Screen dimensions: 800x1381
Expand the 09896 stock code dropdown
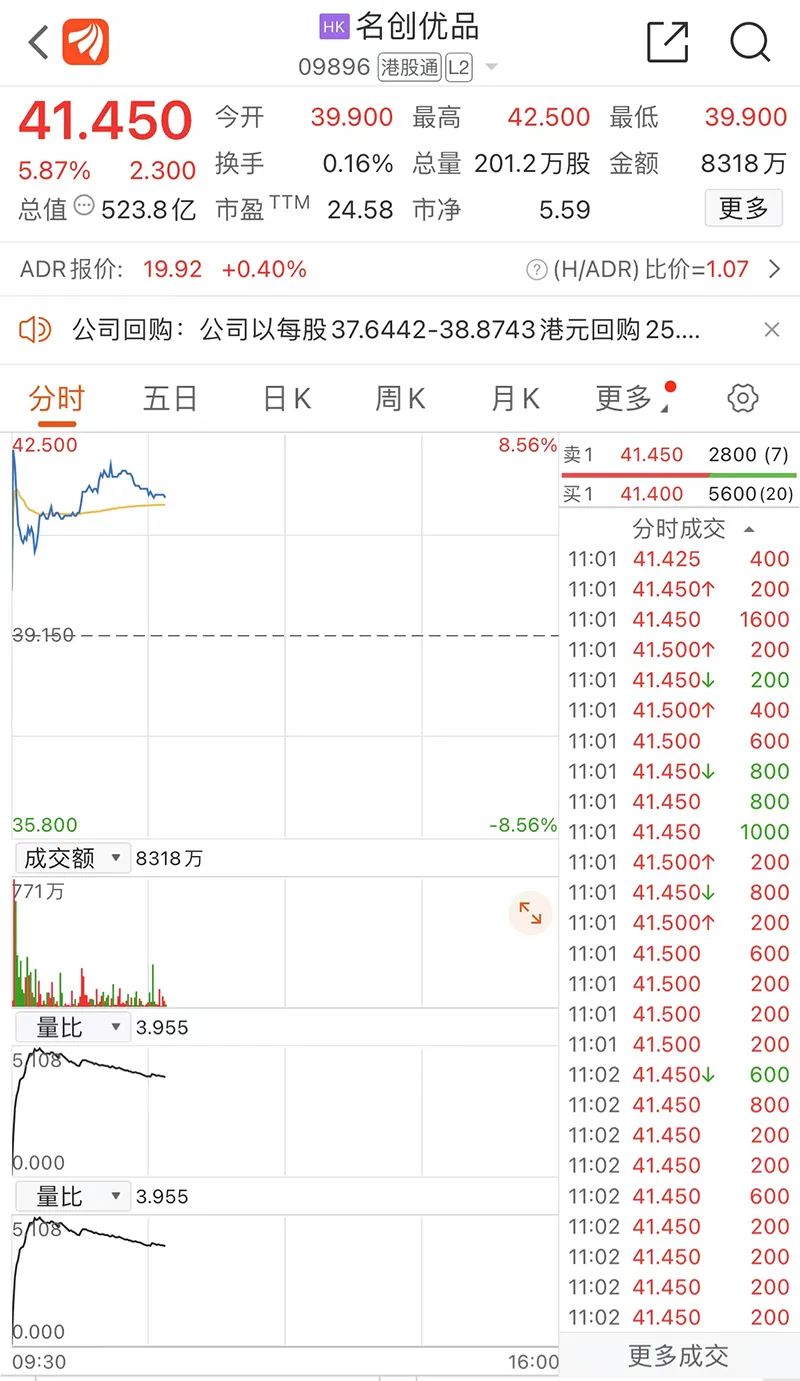click(491, 68)
